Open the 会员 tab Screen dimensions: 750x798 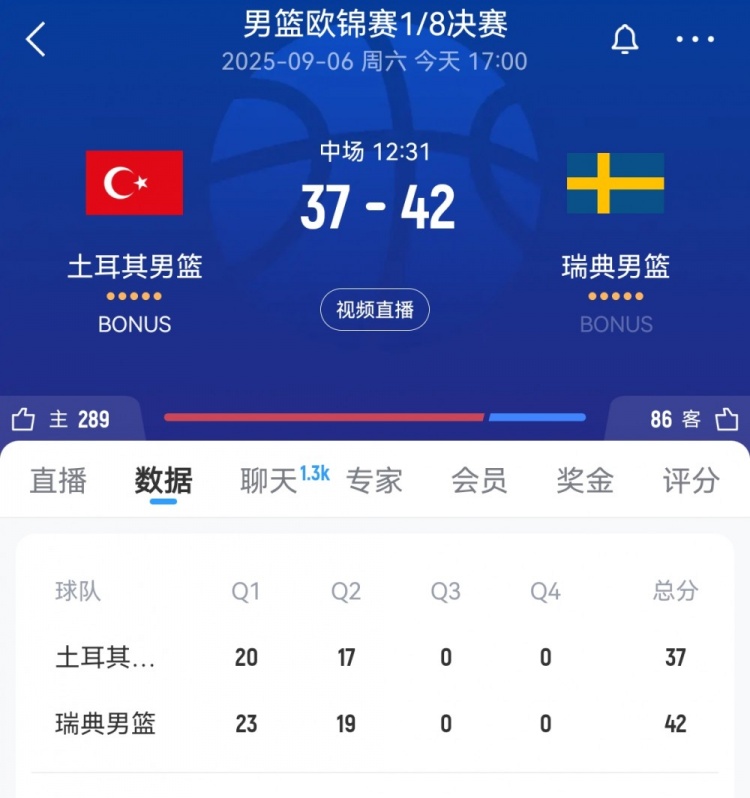[479, 481]
